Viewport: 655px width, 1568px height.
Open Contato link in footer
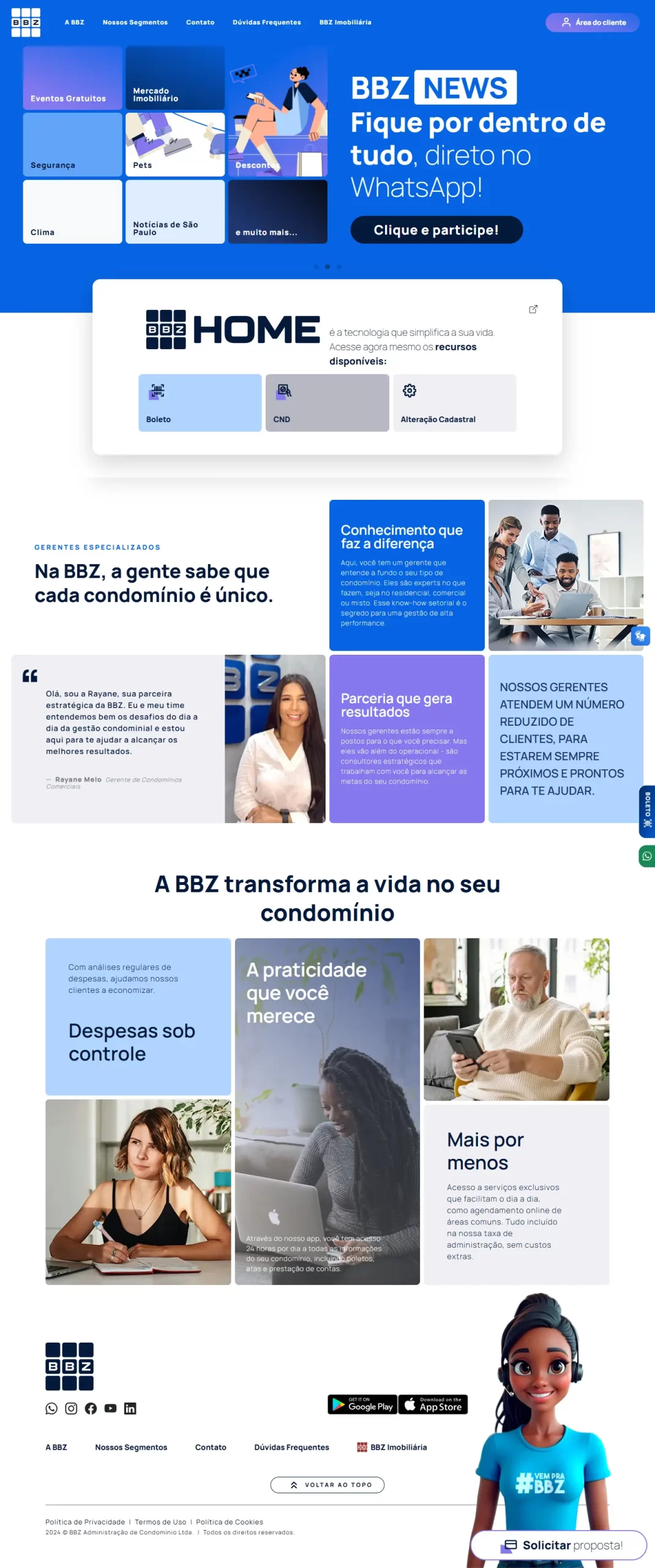210,1447
